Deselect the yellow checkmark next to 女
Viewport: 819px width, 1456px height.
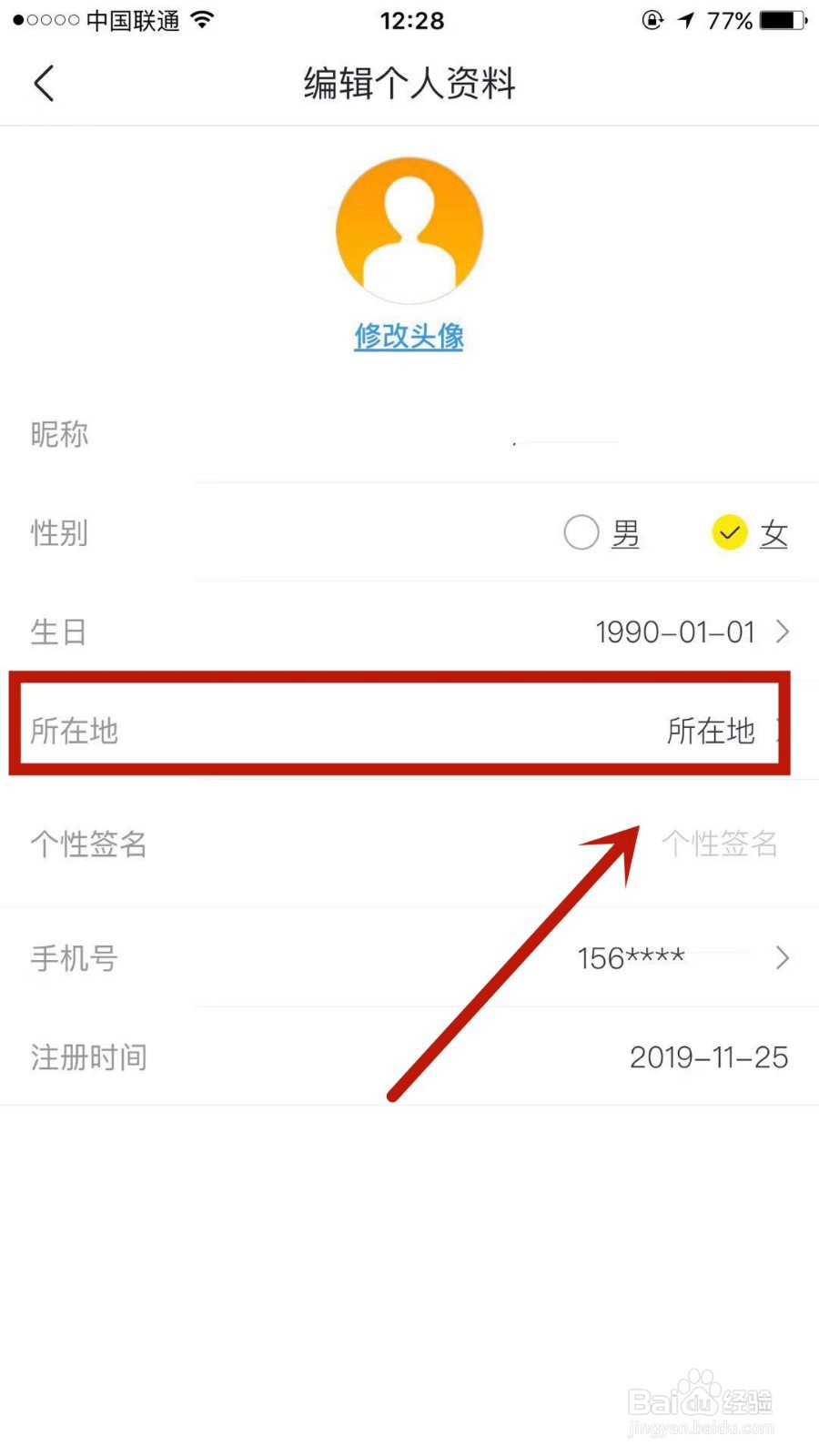coord(729,532)
